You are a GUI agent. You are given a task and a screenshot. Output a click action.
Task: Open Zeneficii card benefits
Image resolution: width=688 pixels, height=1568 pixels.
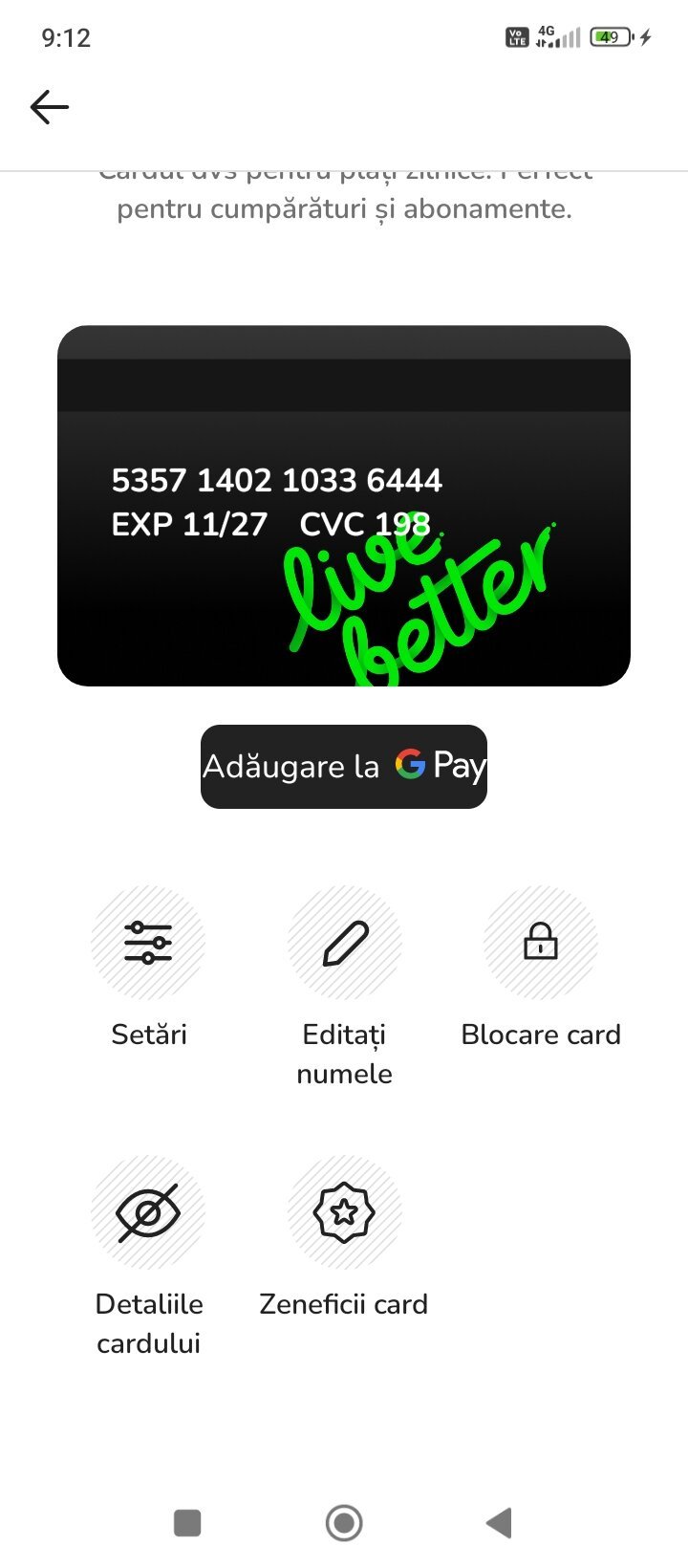(344, 1213)
